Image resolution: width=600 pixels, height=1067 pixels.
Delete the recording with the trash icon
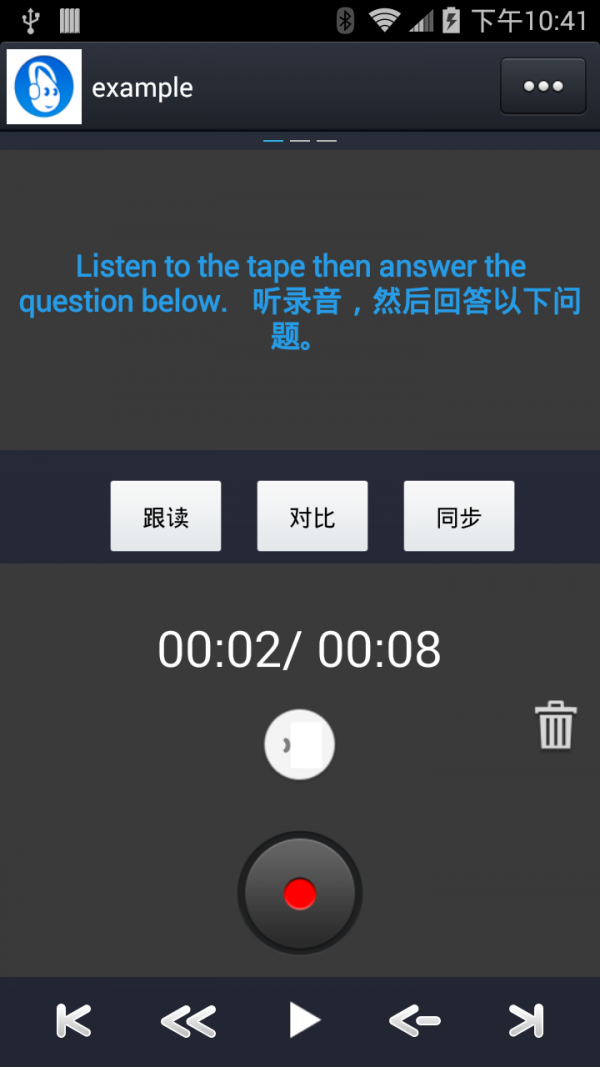coord(555,725)
